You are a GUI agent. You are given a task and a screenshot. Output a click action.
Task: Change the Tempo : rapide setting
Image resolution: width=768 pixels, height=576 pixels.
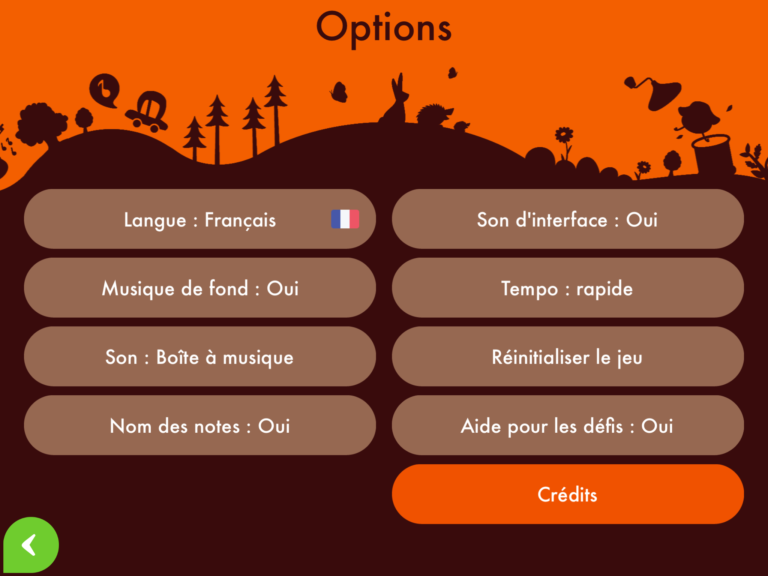point(567,288)
